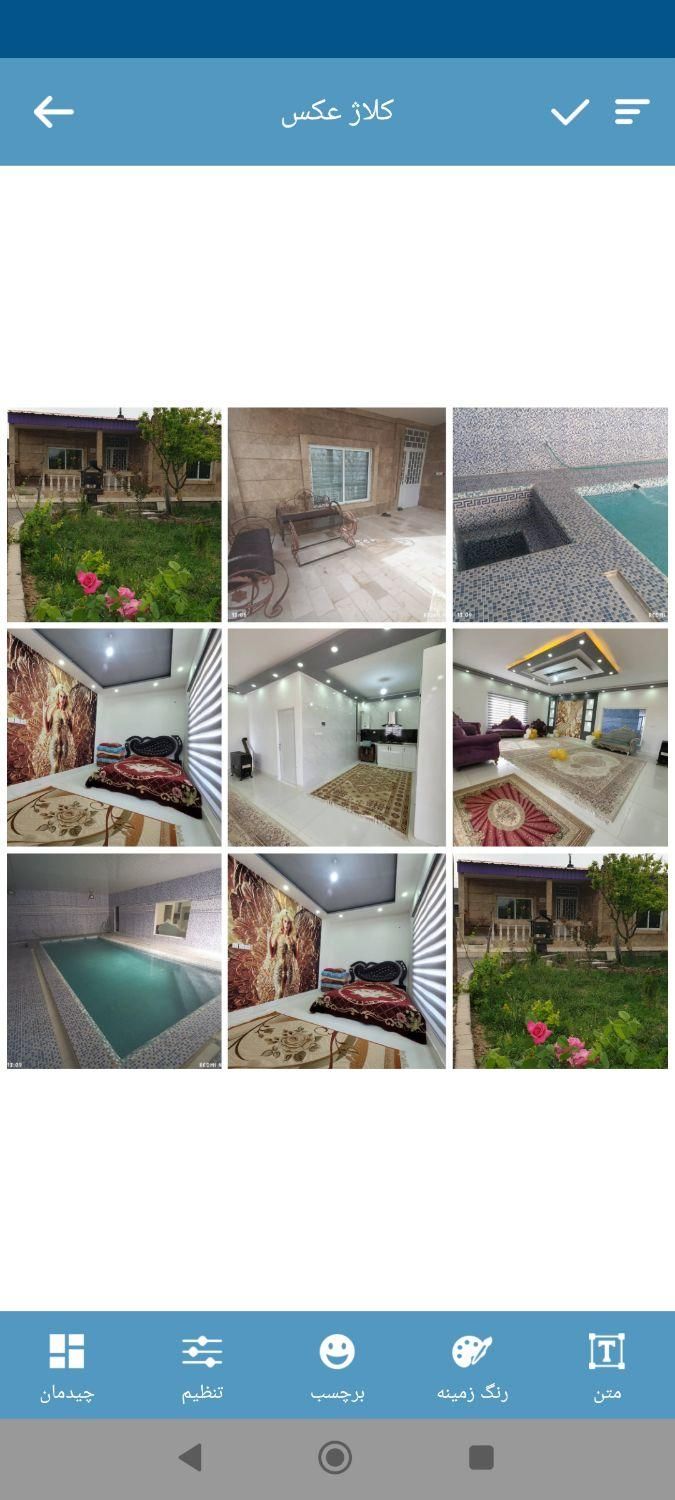Select the porch with metal bench photo
The height and width of the screenshot is (1500, 675).
(x=337, y=514)
